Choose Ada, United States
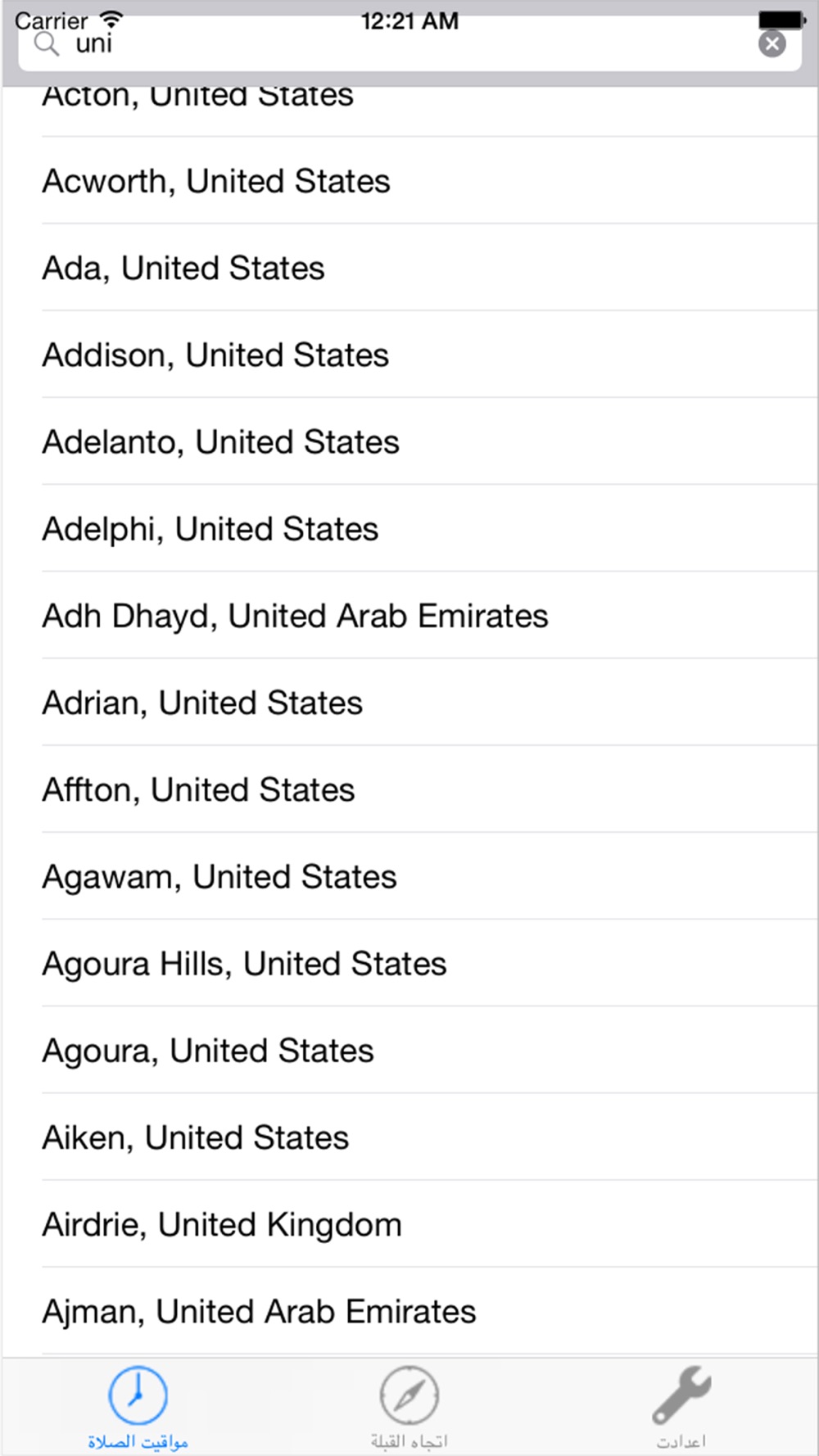Image resolution: width=819 pixels, height=1456 pixels. coord(409,268)
